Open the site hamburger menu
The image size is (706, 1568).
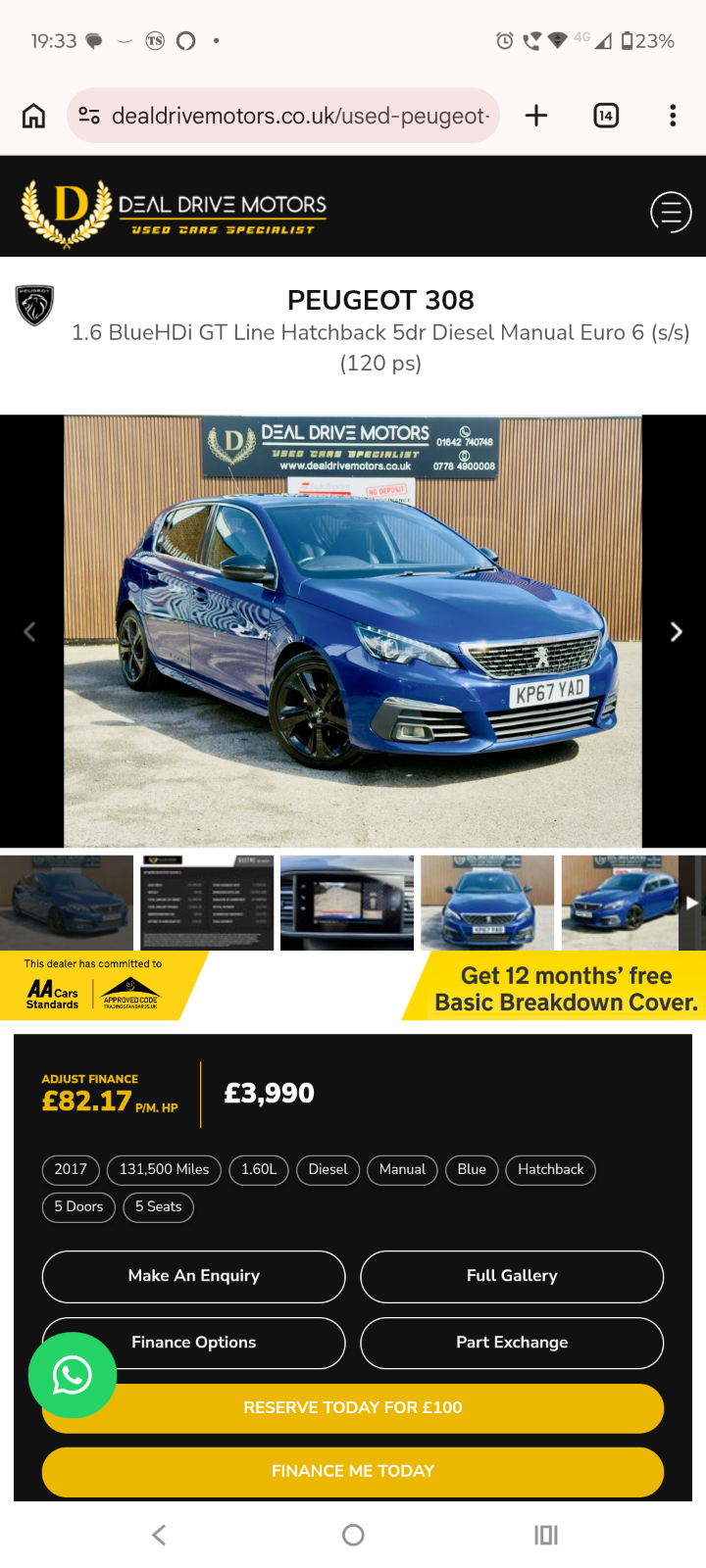click(671, 212)
